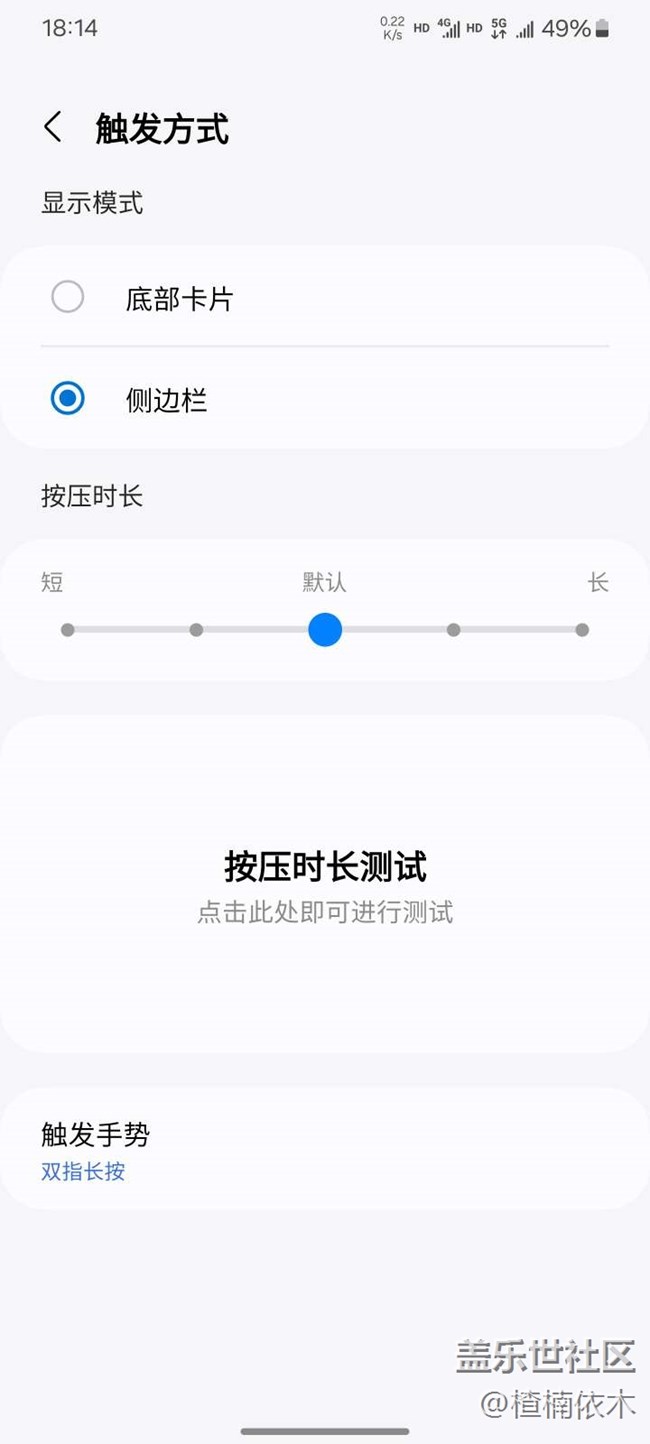Image resolution: width=650 pixels, height=1444 pixels.
Task: Select the 侧边栏 display mode
Action: (x=68, y=400)
